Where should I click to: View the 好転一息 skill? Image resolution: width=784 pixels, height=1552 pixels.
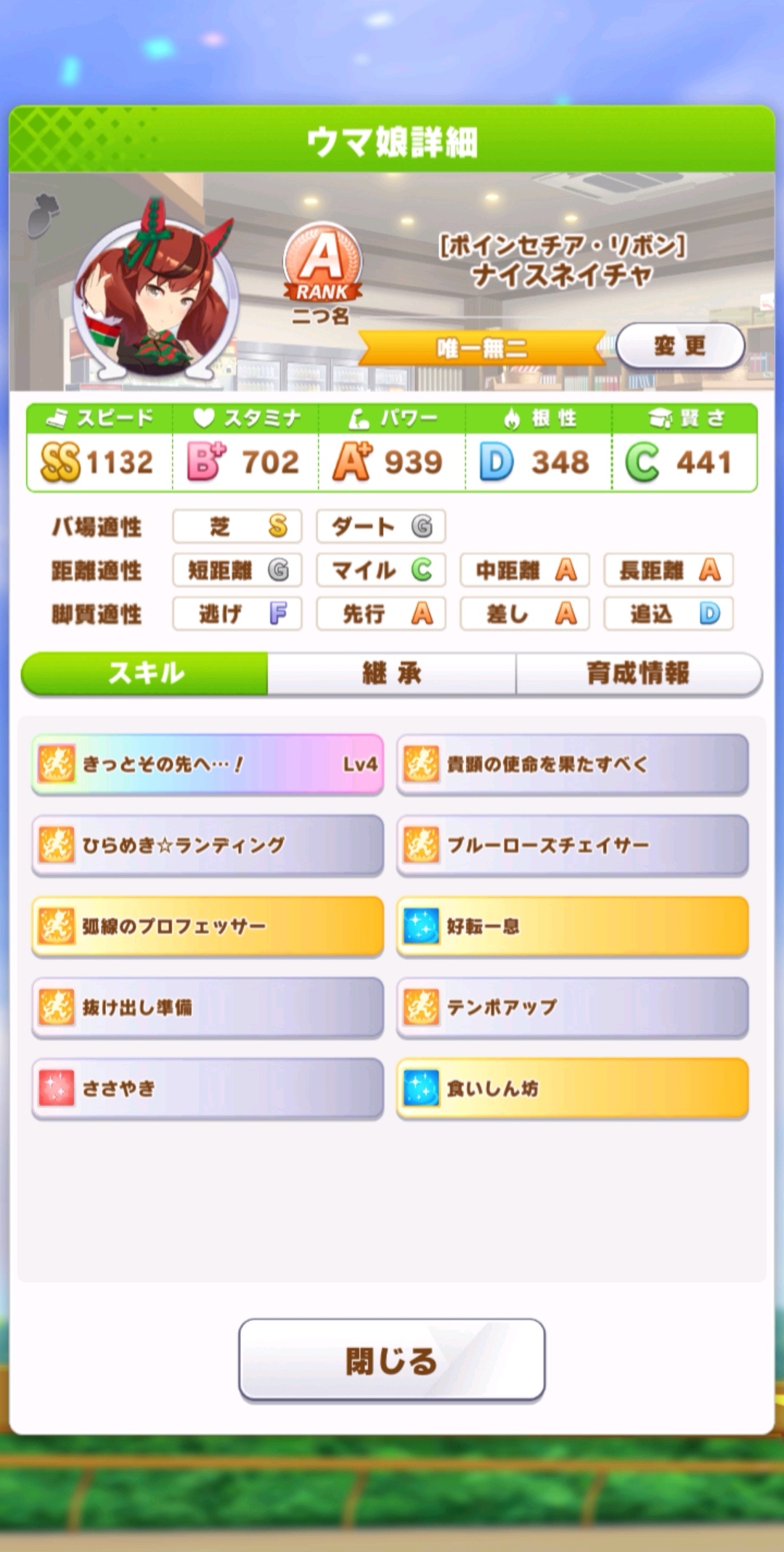coord(572,927)
